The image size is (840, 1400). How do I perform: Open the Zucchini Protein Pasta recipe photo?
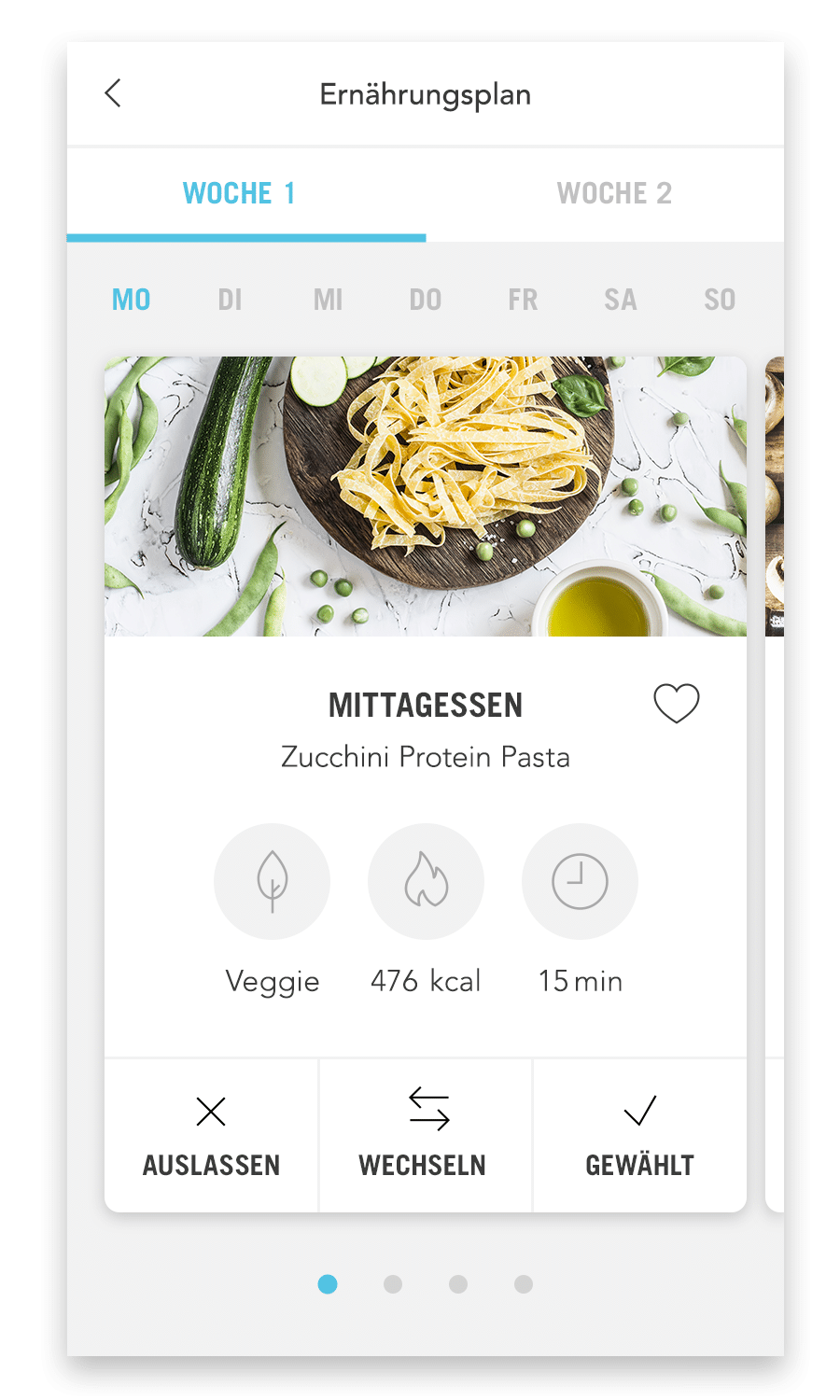(425, 497)
